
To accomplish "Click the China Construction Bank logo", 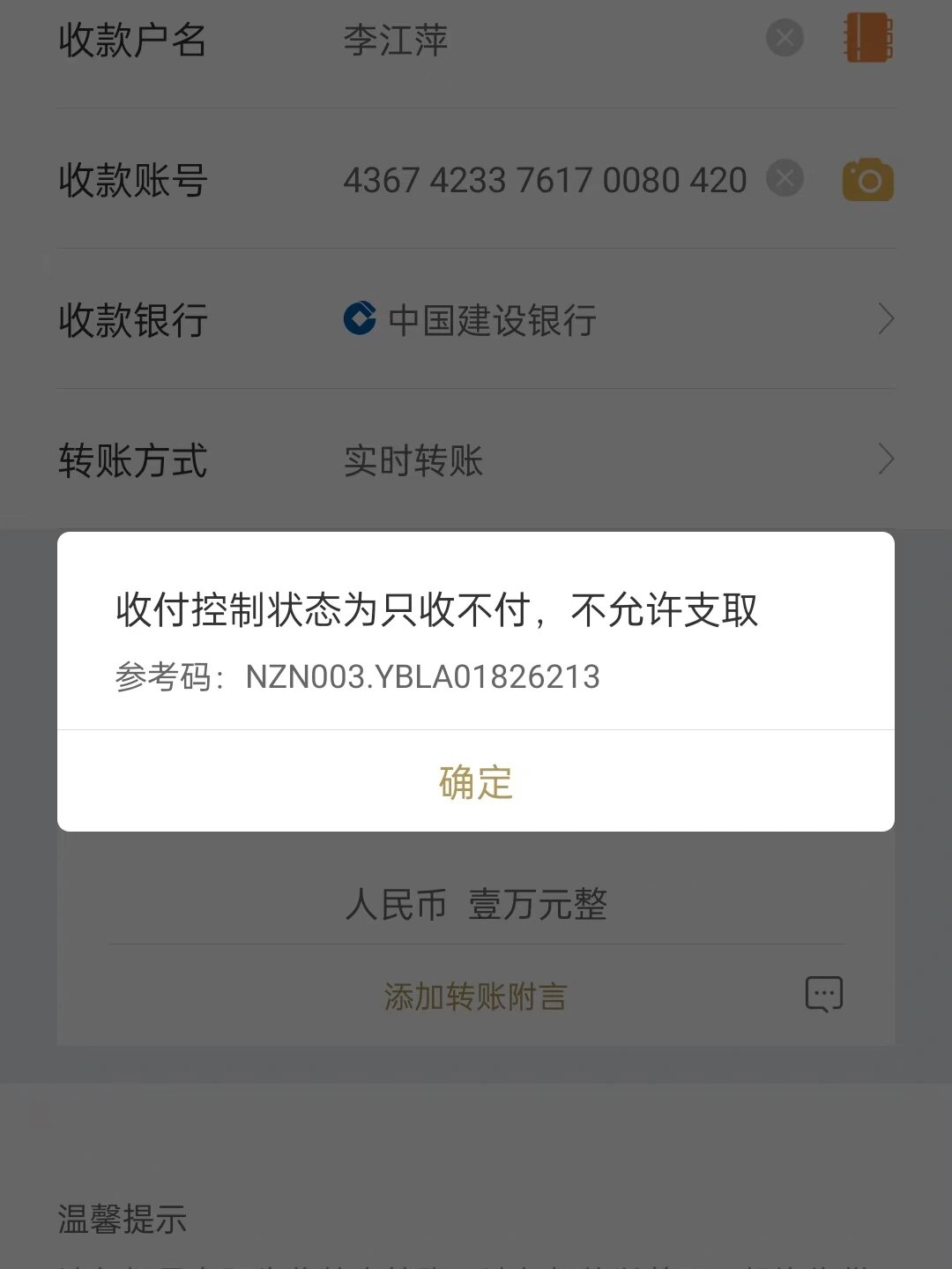I will tap(360, 320).
